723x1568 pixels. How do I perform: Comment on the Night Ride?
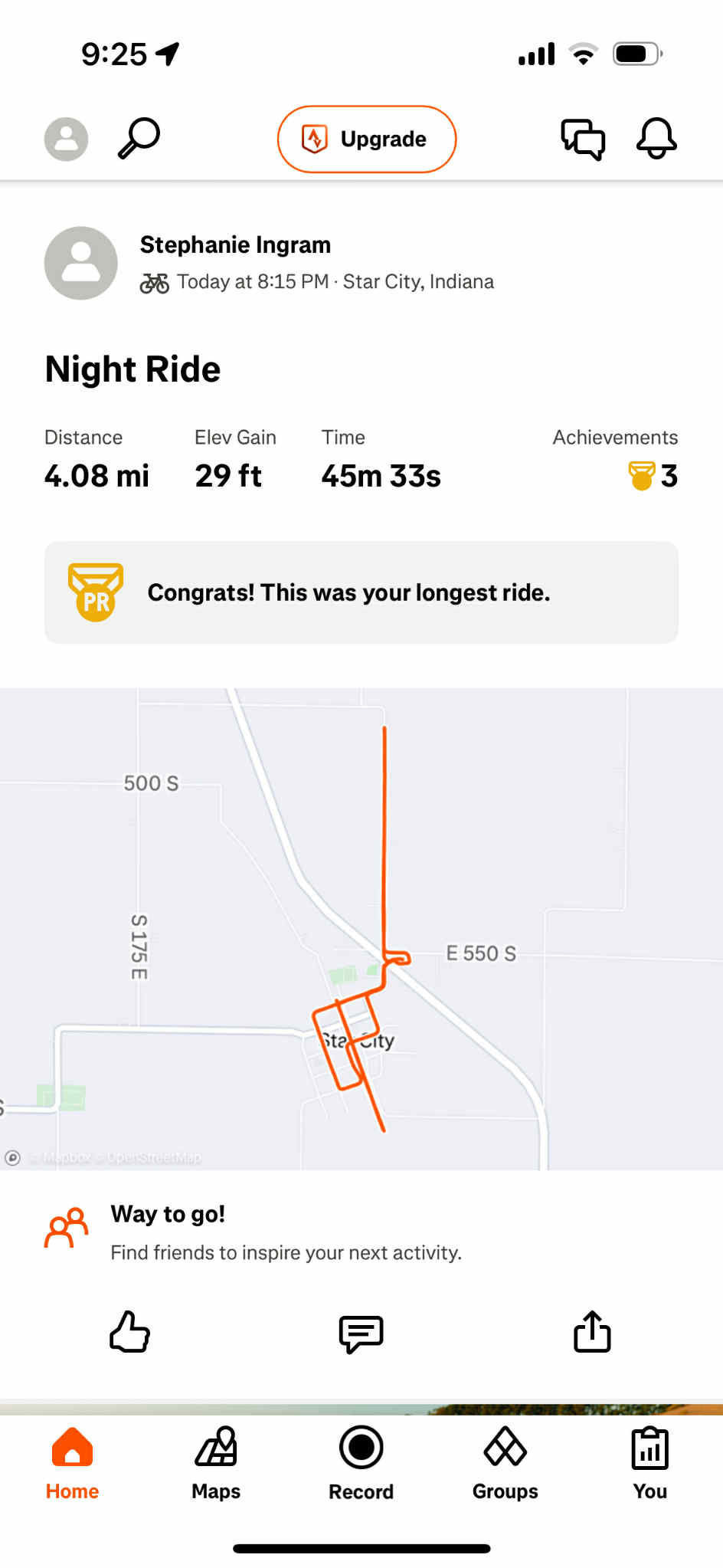361,1333
